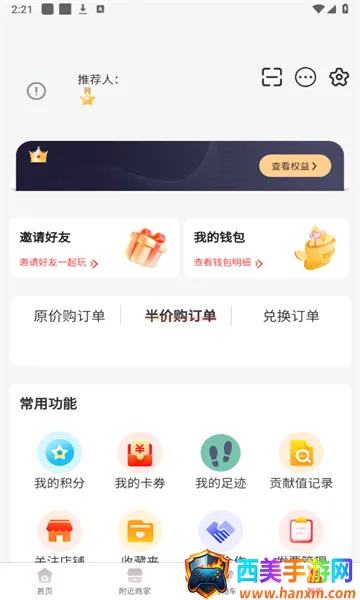The image size is (360, 600).
Task: Open the 邀请好友 card
Action: pos(94,248)
